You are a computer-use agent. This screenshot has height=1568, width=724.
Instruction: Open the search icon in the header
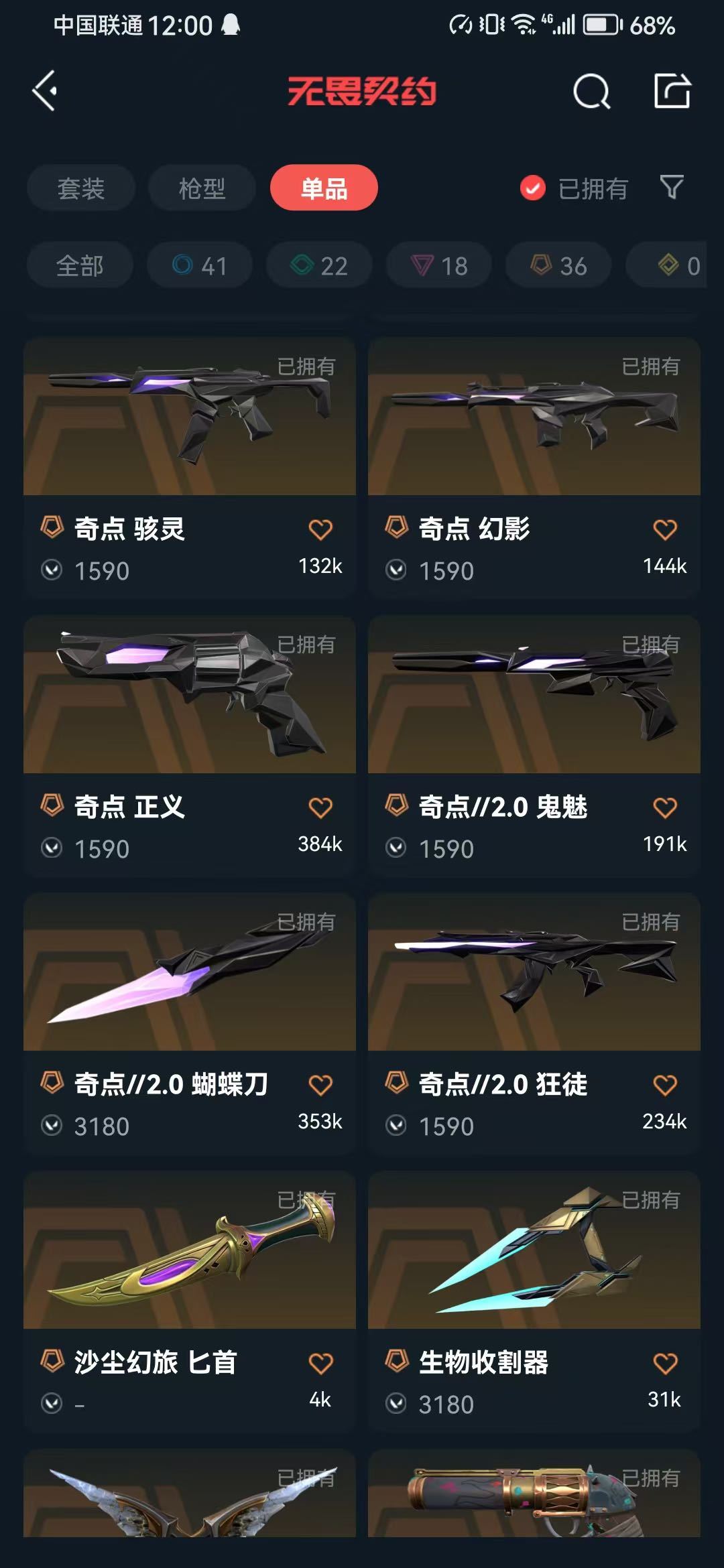point(591,91)
